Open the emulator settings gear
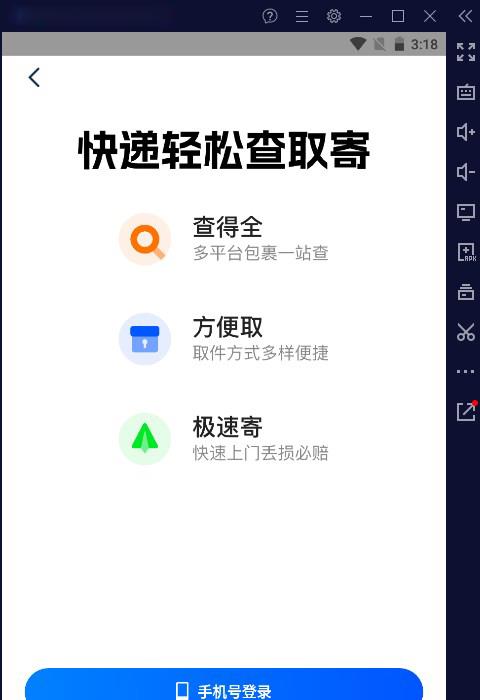Viewport: 480px width, 700px height. pyautogui.click(x=334, y=17)
